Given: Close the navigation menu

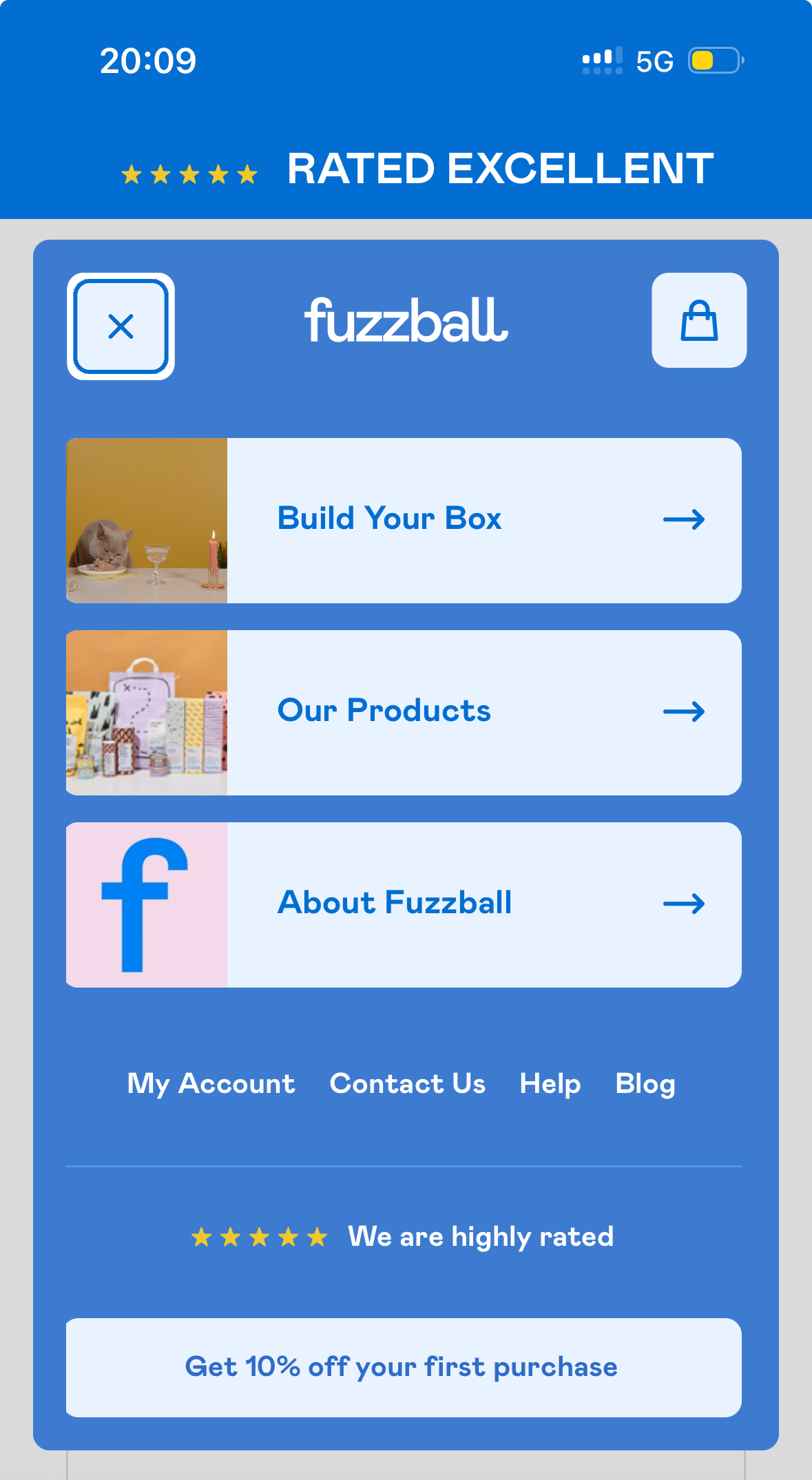Looking at the screenshot, I should pos(121,326).
